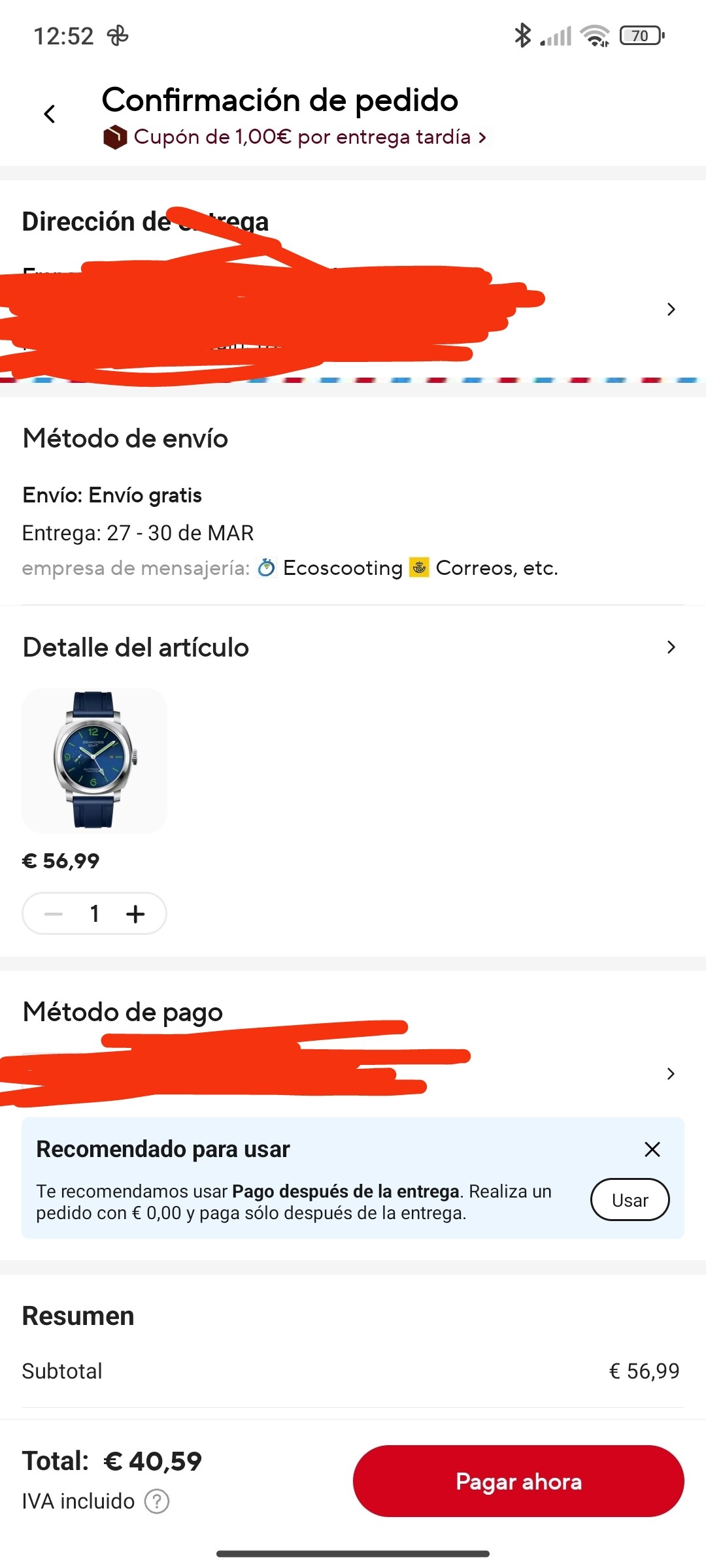Go back from order confirmation
This screenshot has height=1568, width=706.
point(50,114)
